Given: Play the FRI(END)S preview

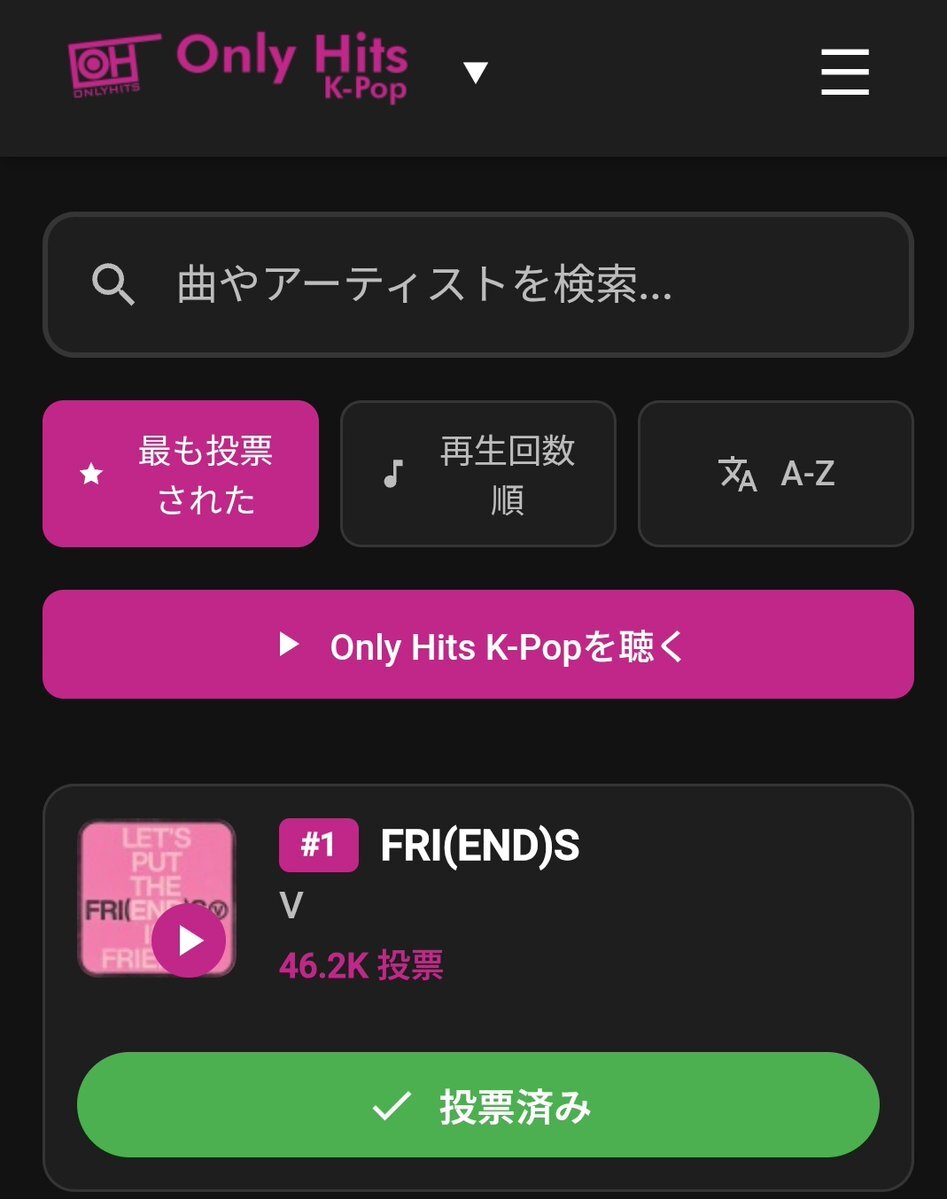Looking at the screenshot, I should 189,941.
